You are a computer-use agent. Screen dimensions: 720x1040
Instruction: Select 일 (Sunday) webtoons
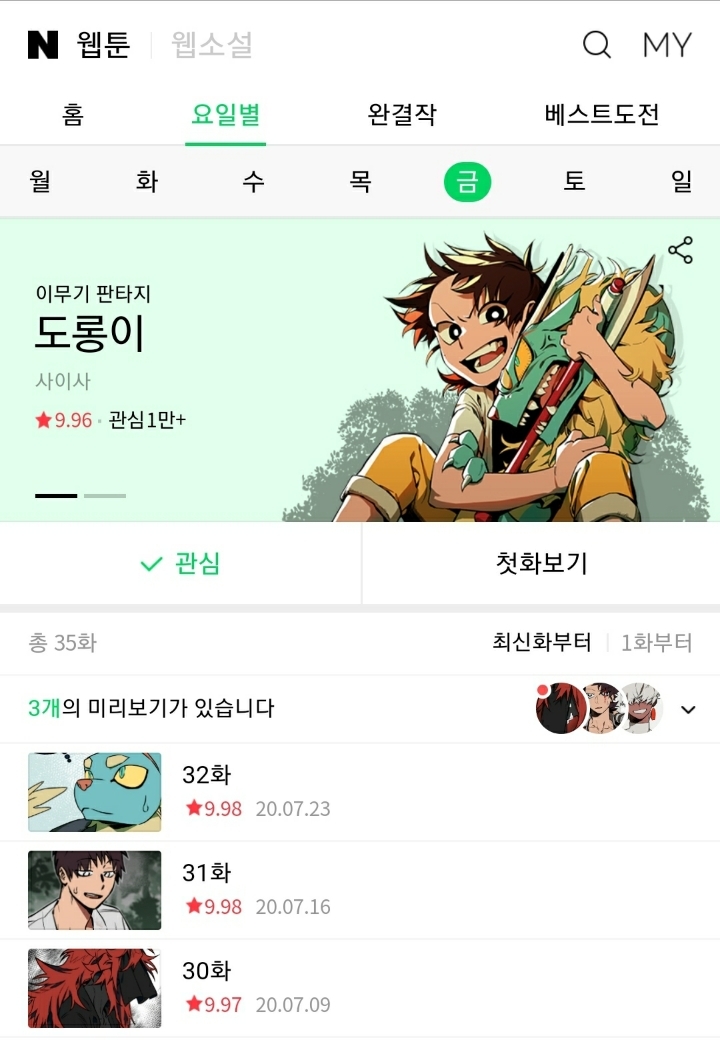(x=681, y=181)
